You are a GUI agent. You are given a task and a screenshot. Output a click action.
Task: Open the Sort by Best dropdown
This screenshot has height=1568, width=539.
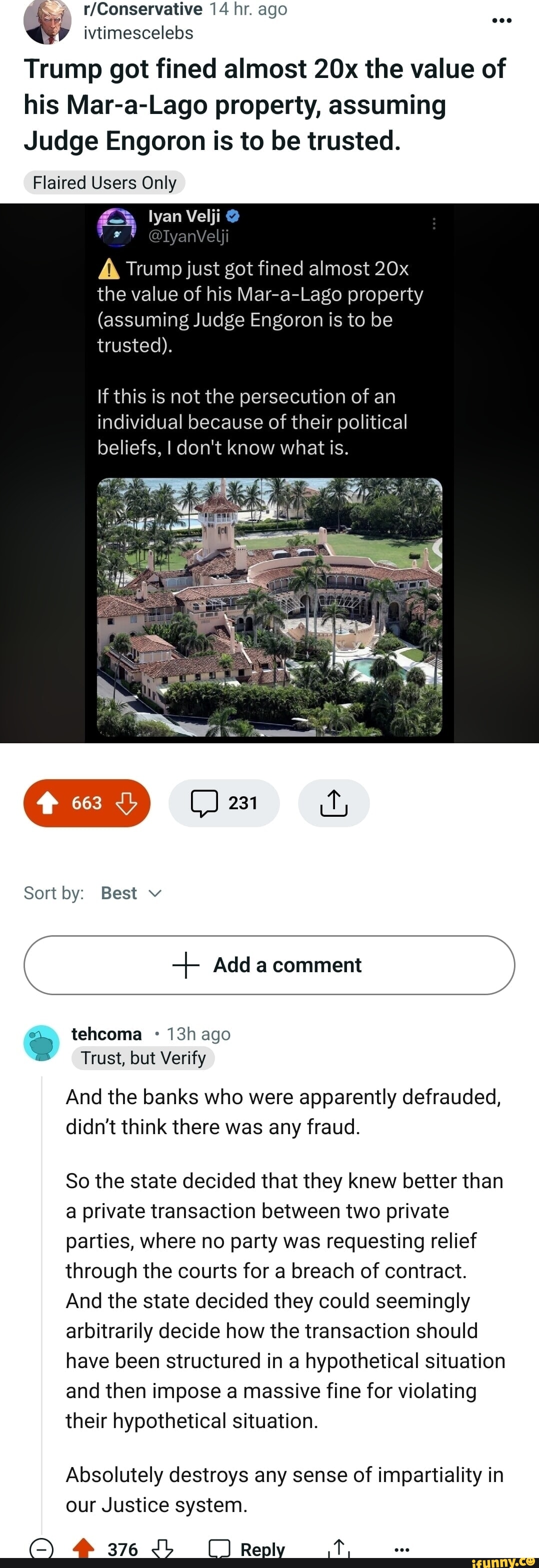point(129,892)
